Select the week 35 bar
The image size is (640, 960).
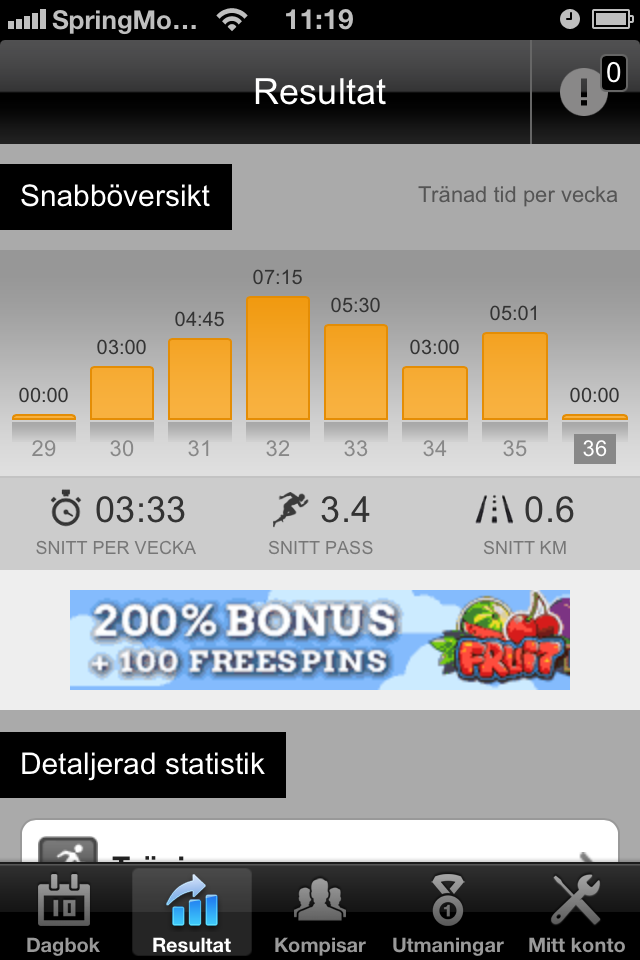[514, 376]
